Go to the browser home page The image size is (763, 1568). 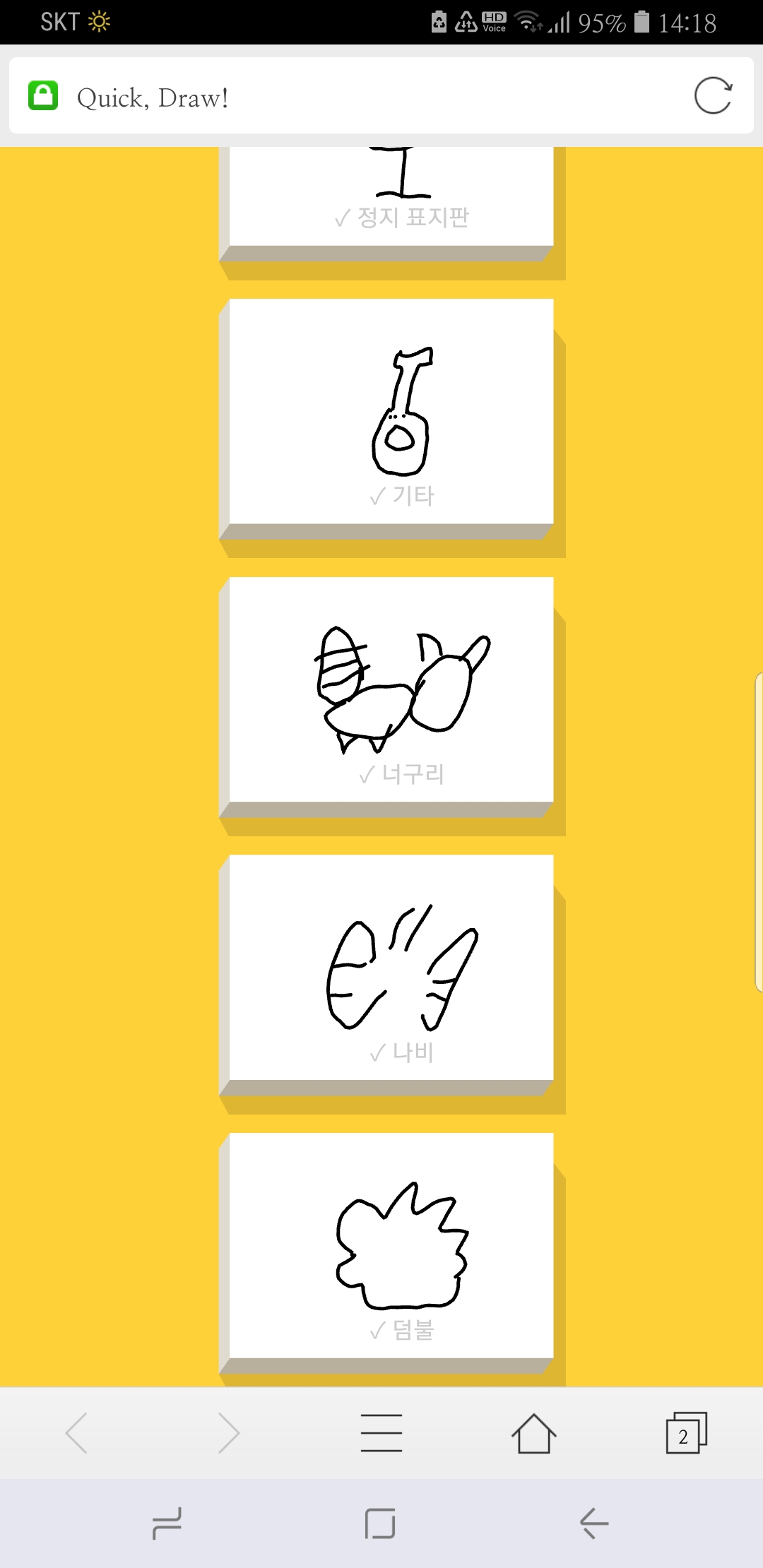click(533, 1432)
